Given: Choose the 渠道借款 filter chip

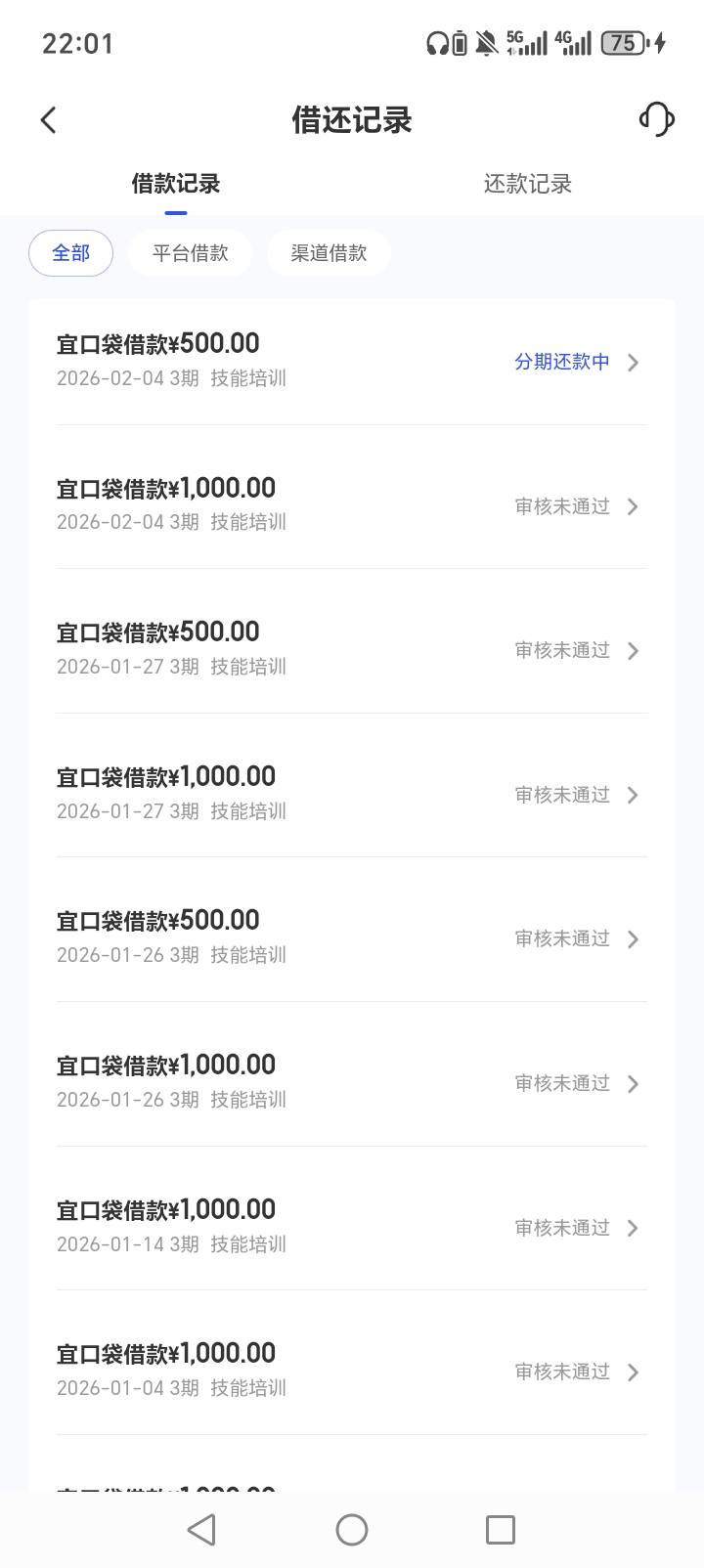Looking at the screenshot, I should (329, 254).
